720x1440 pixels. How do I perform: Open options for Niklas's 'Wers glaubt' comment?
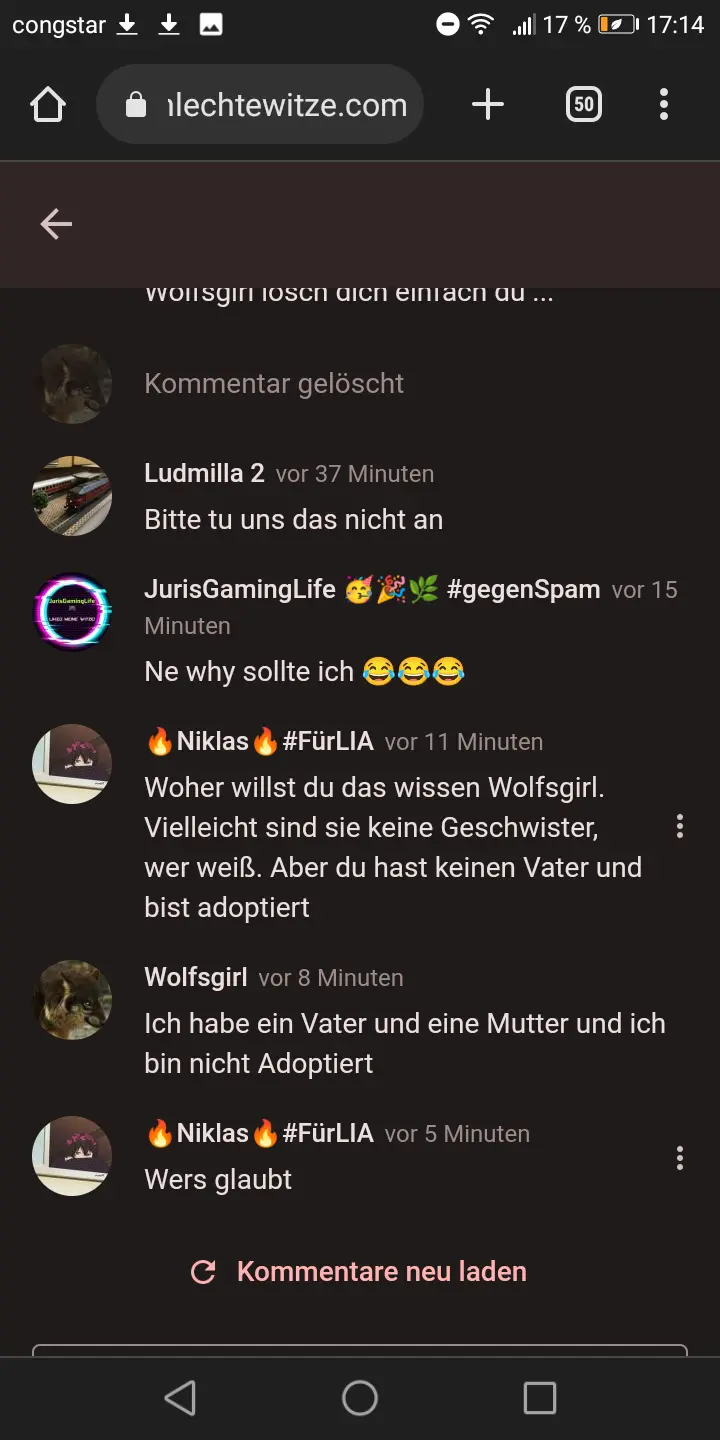680,1158
